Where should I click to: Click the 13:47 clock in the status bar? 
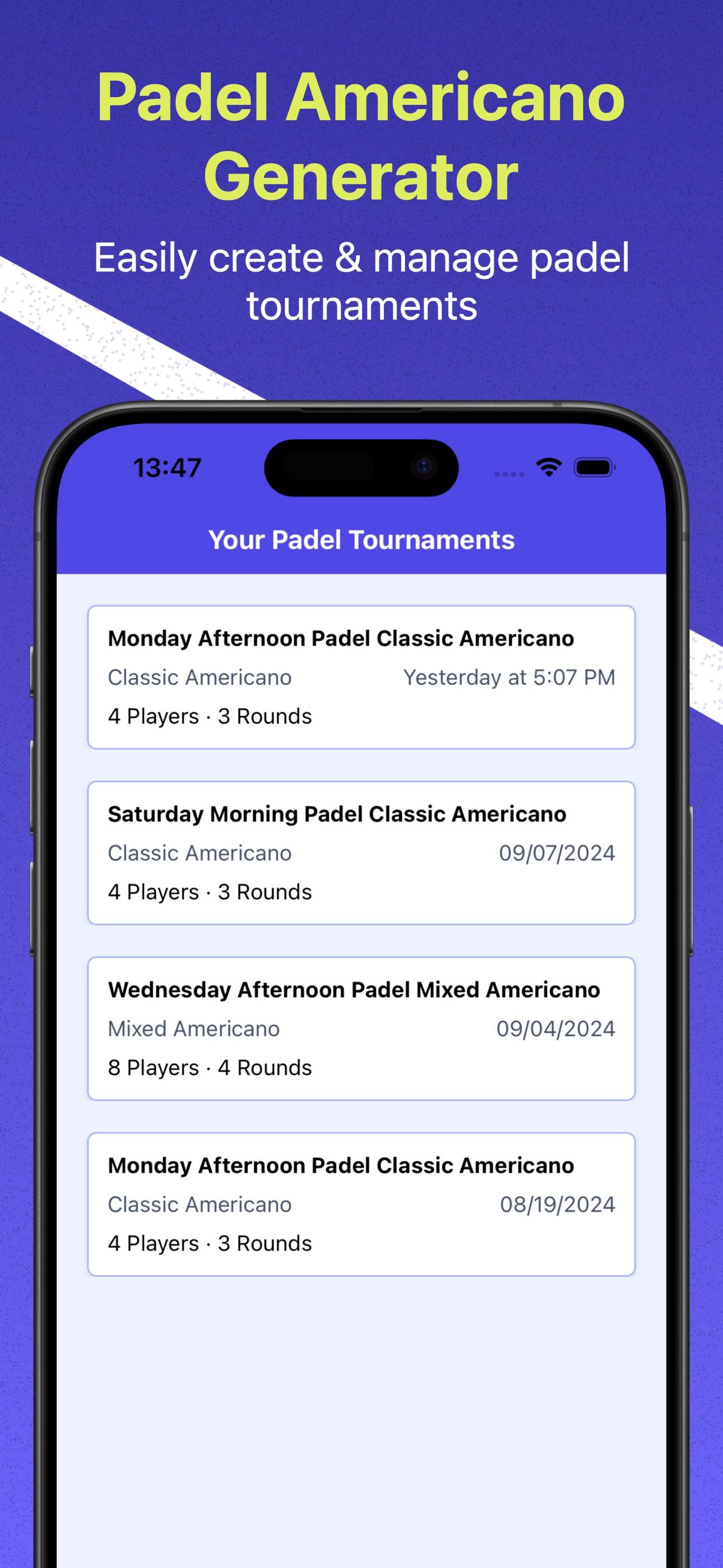[167, 466]
